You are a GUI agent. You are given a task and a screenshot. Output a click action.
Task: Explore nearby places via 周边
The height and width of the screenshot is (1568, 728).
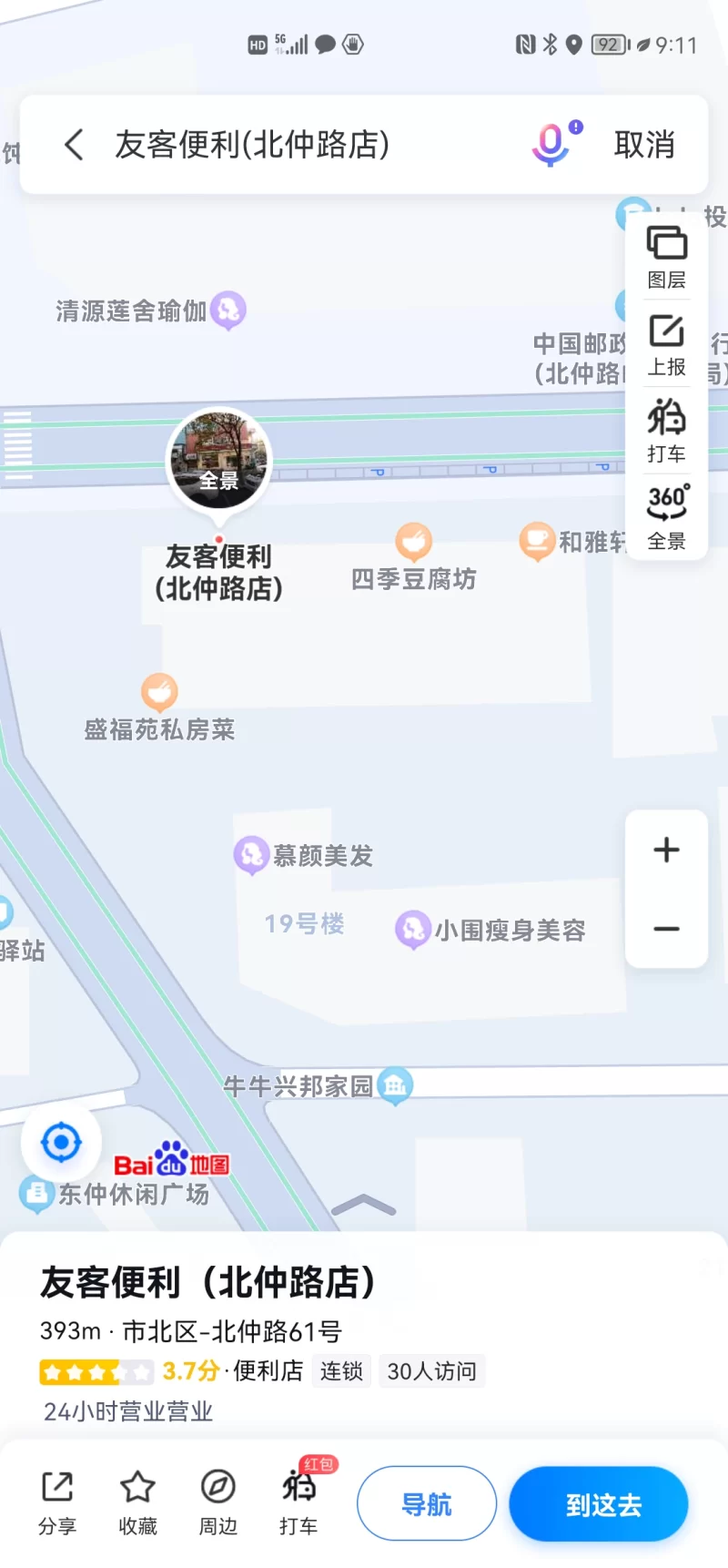[x=218, y=1502]
